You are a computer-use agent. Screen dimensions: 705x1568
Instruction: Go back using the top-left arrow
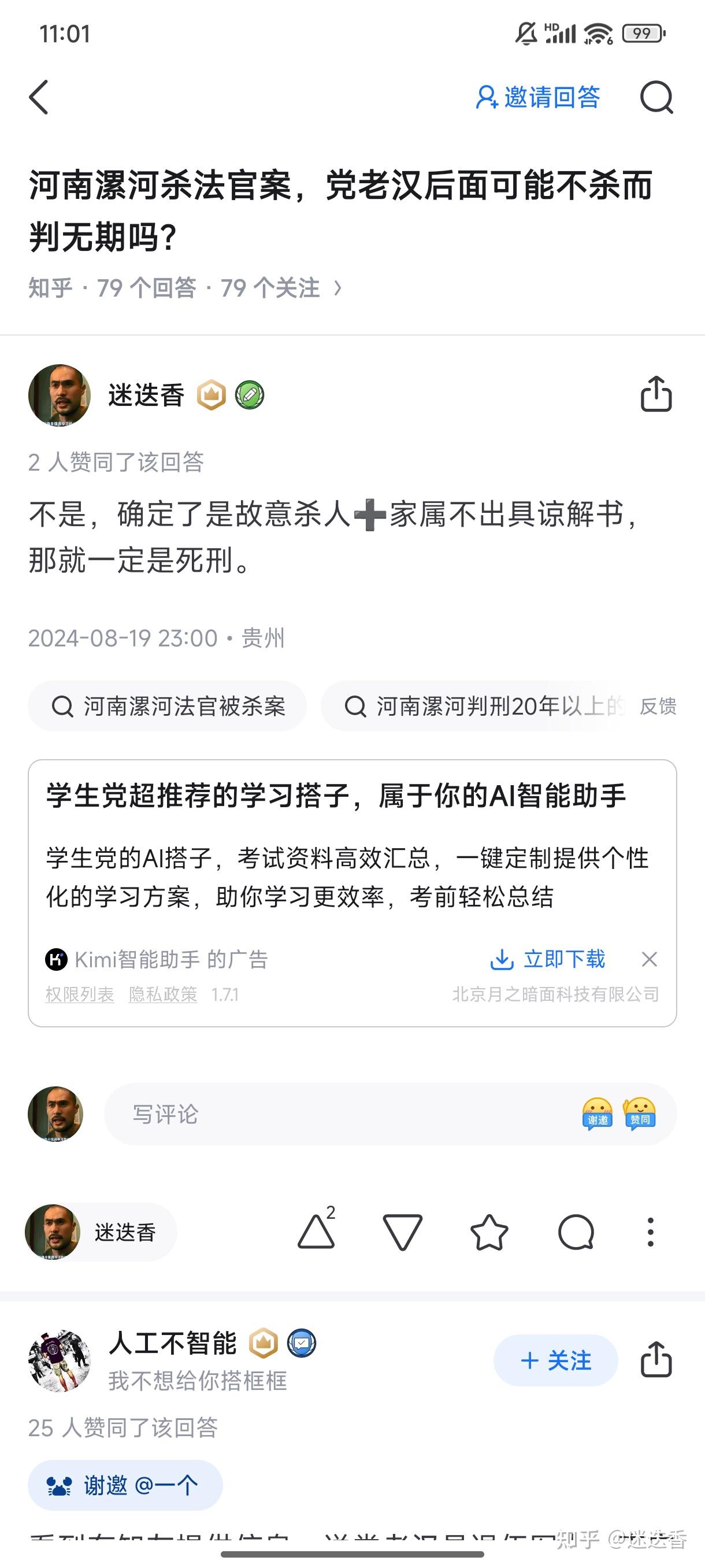coord(39,97)
